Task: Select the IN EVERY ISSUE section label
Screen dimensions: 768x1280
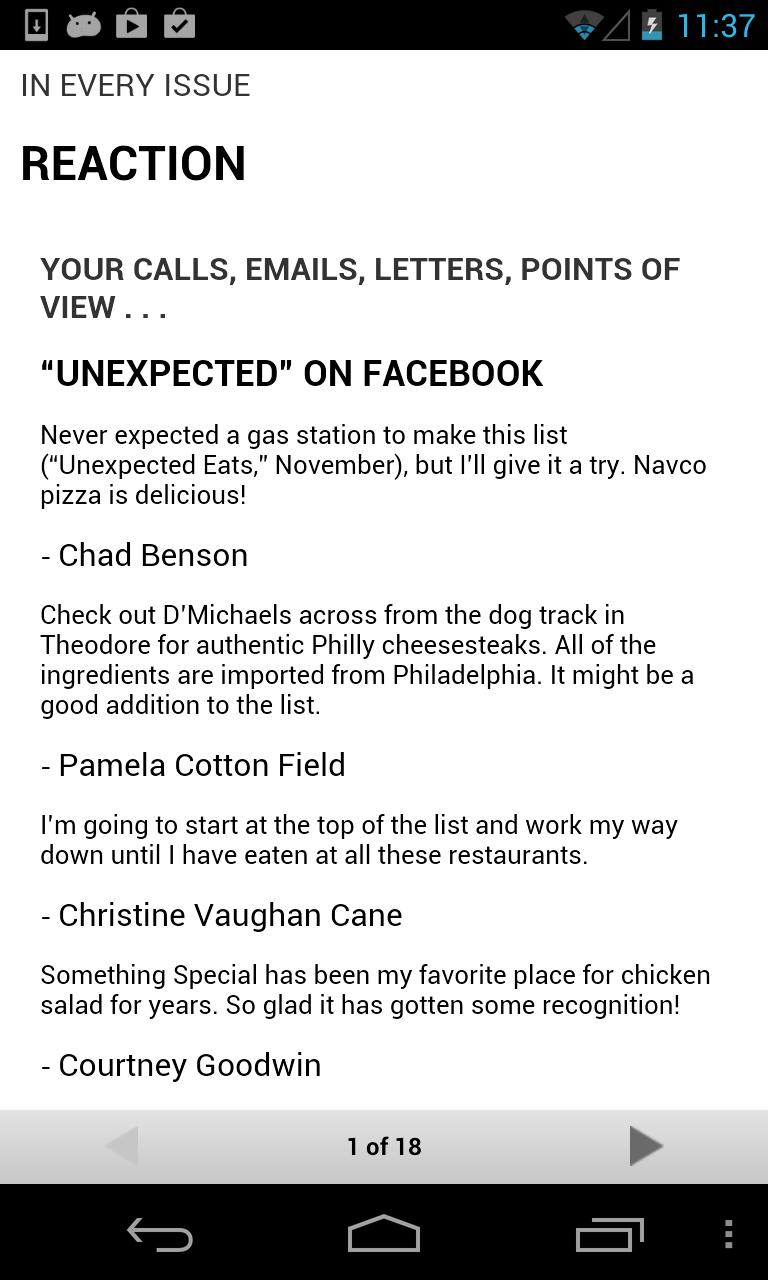Action: 135,85
